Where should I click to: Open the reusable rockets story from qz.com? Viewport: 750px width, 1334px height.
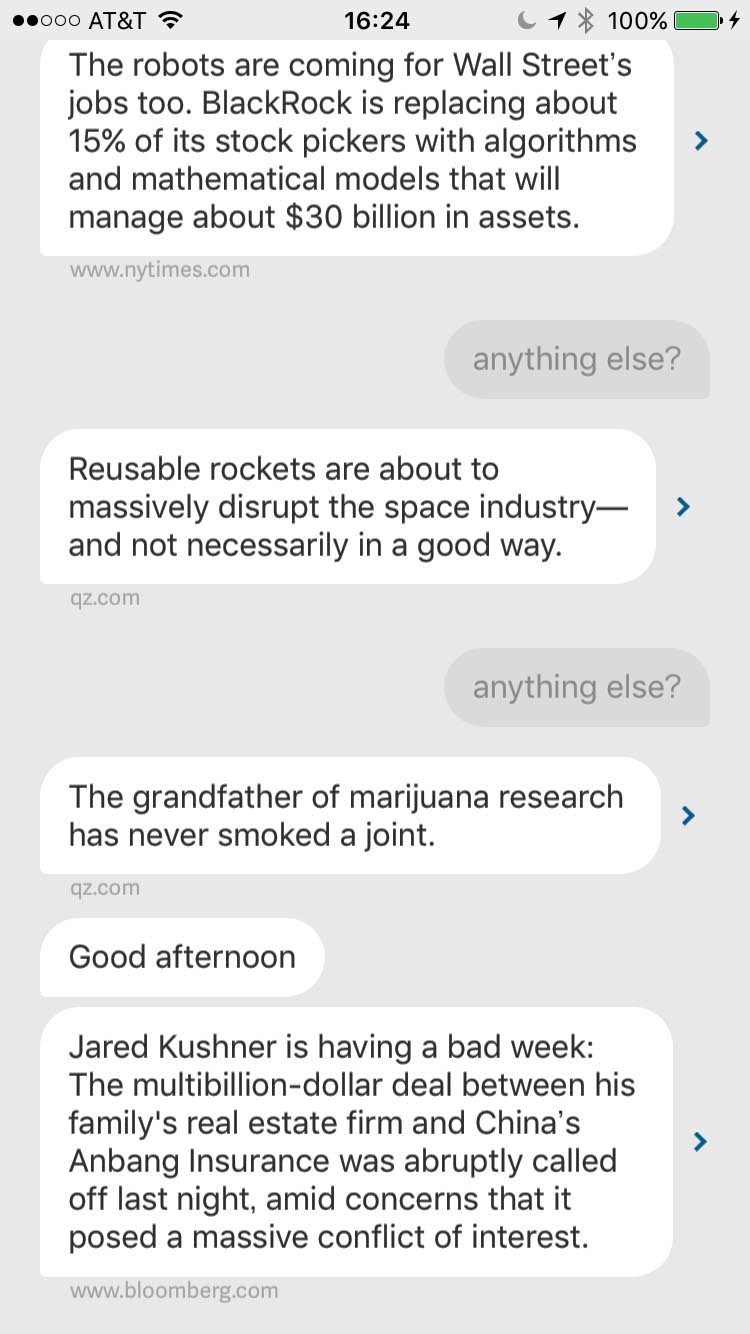[347, 507]
